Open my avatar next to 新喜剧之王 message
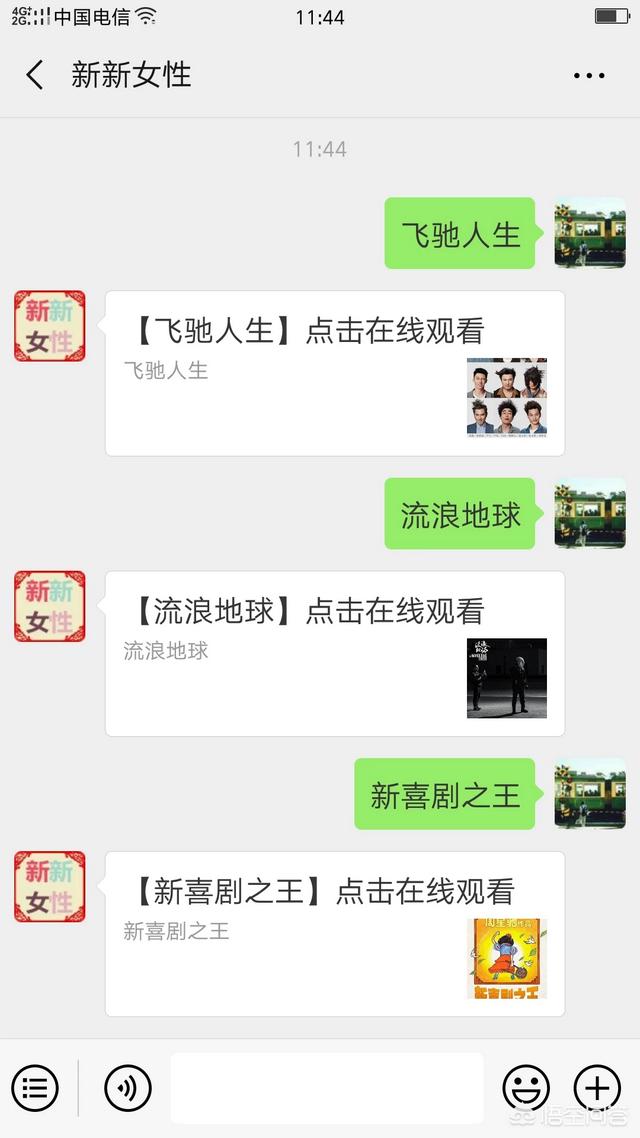The width and height of the screenshot is (640, 1138). 590,793
